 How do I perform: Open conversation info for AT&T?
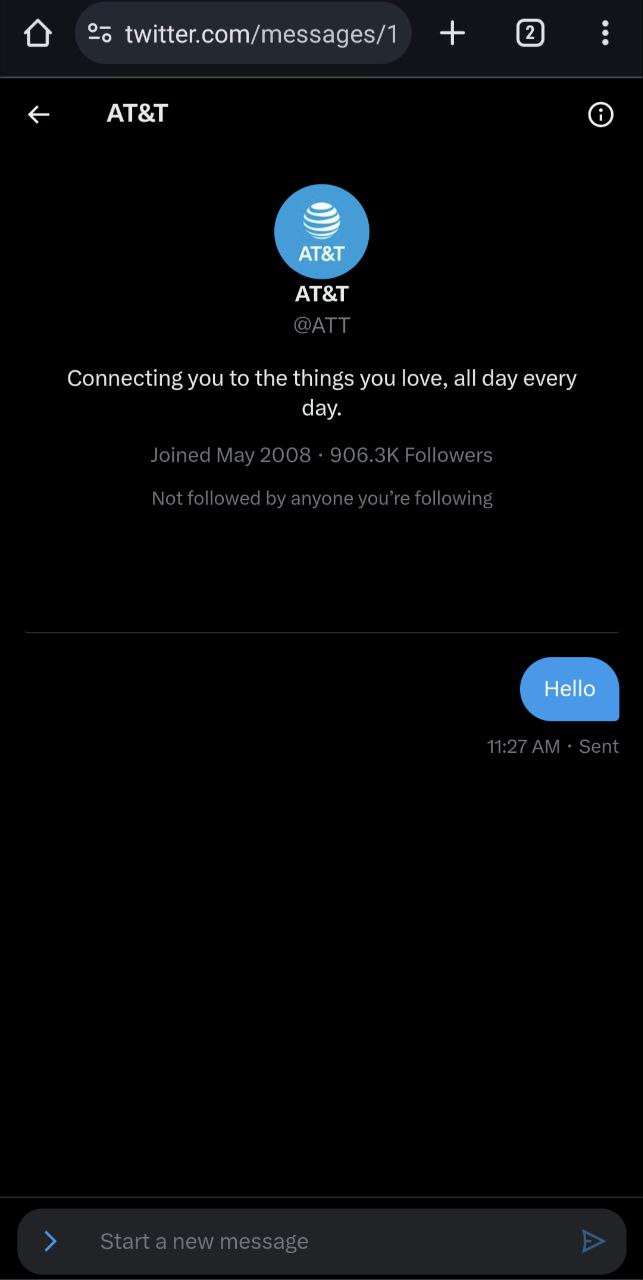[600, 115]
